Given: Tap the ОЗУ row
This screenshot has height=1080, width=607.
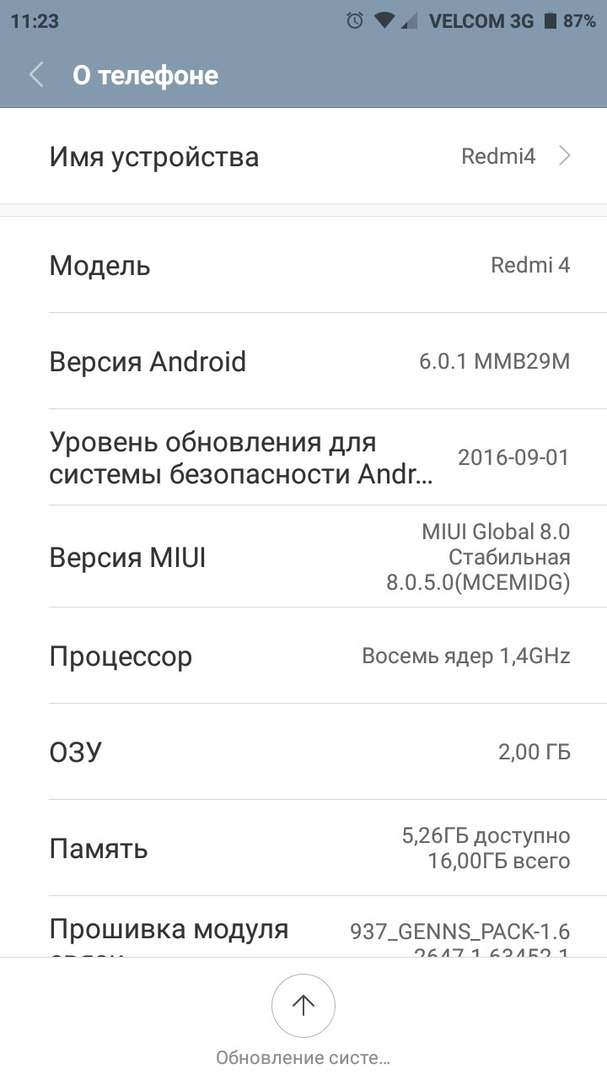Looking at the screenshot, I should (x=303, y=751).
